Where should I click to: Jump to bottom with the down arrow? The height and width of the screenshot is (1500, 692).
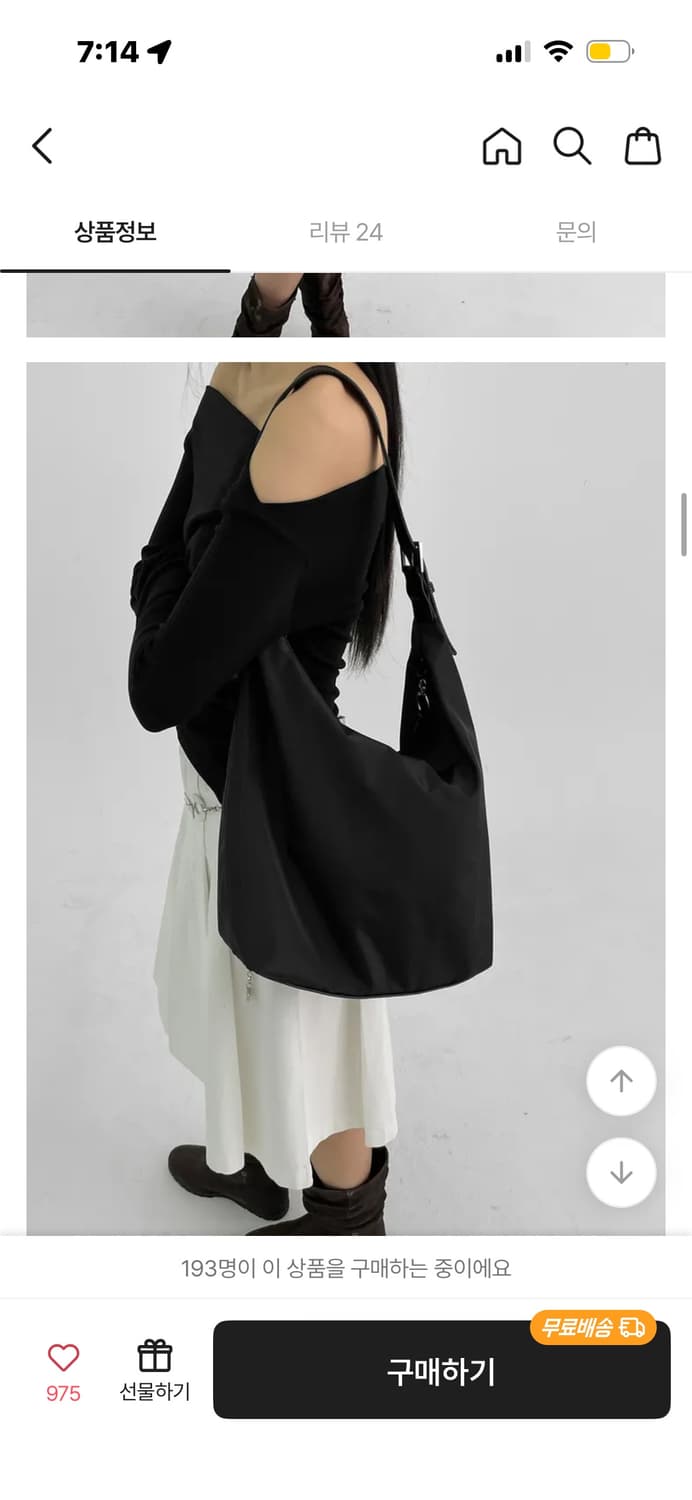pos(621,1172)
